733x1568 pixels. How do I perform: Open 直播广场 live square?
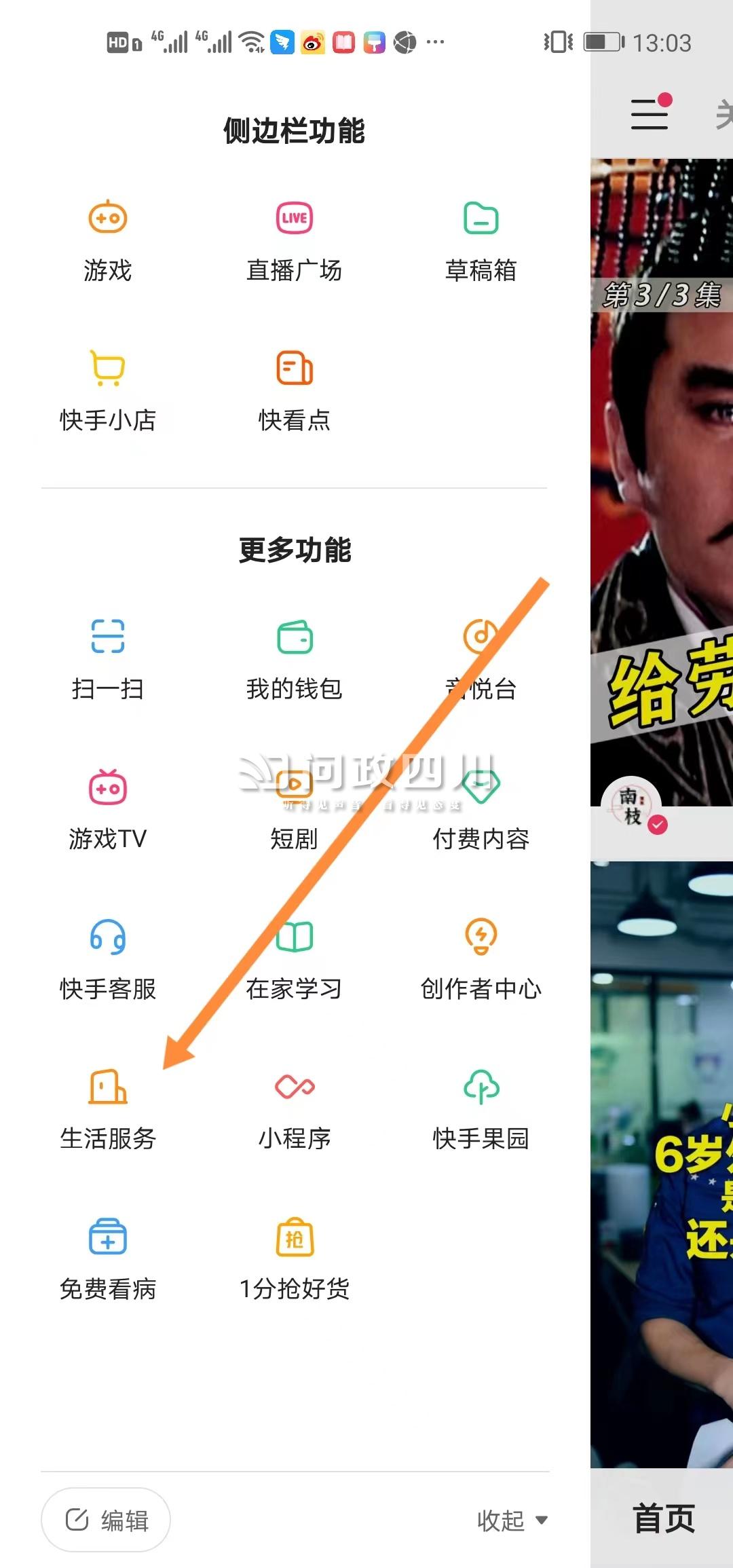(294, 241)
